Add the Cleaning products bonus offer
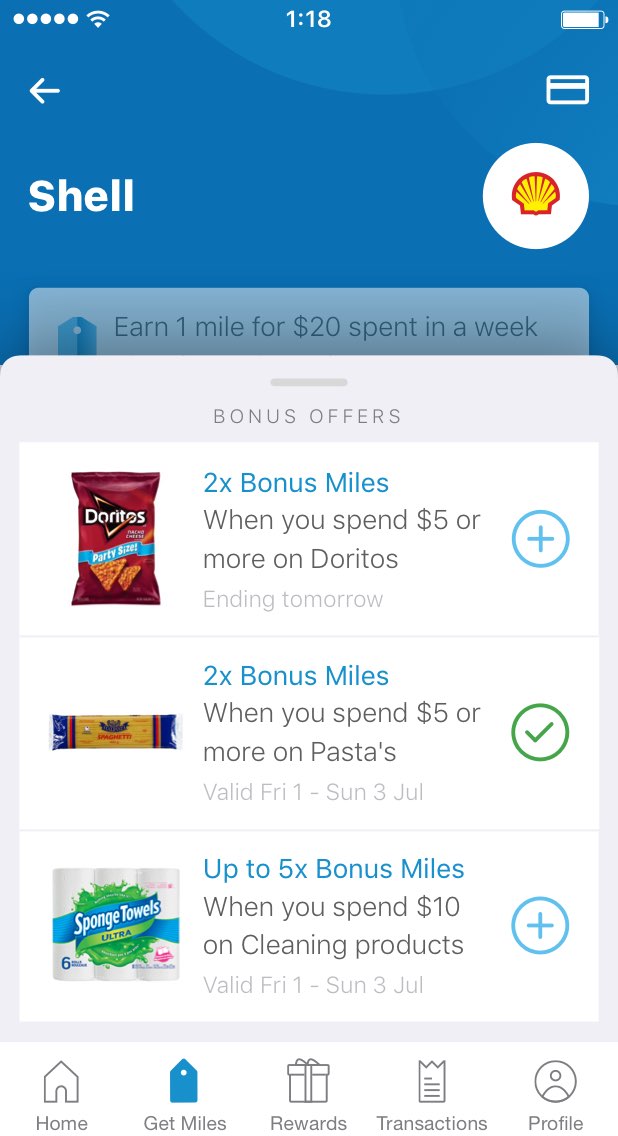The width and height of the screenshot is (618, 1136). pos(540,925)
